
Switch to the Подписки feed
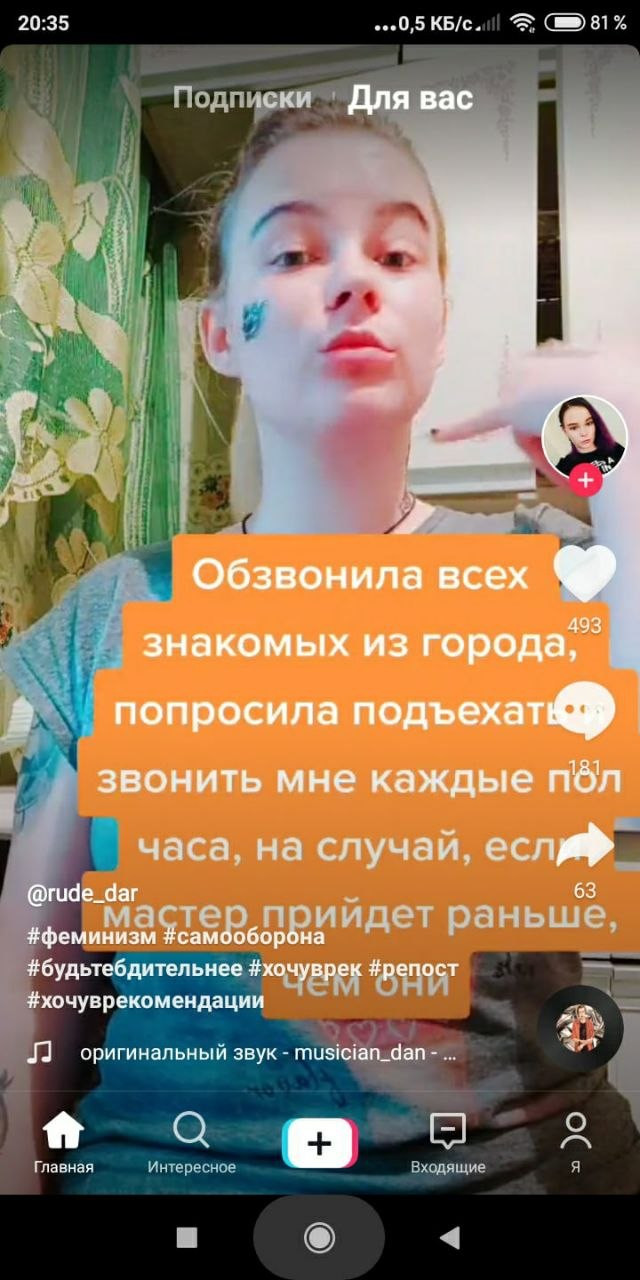pos(242,98)
